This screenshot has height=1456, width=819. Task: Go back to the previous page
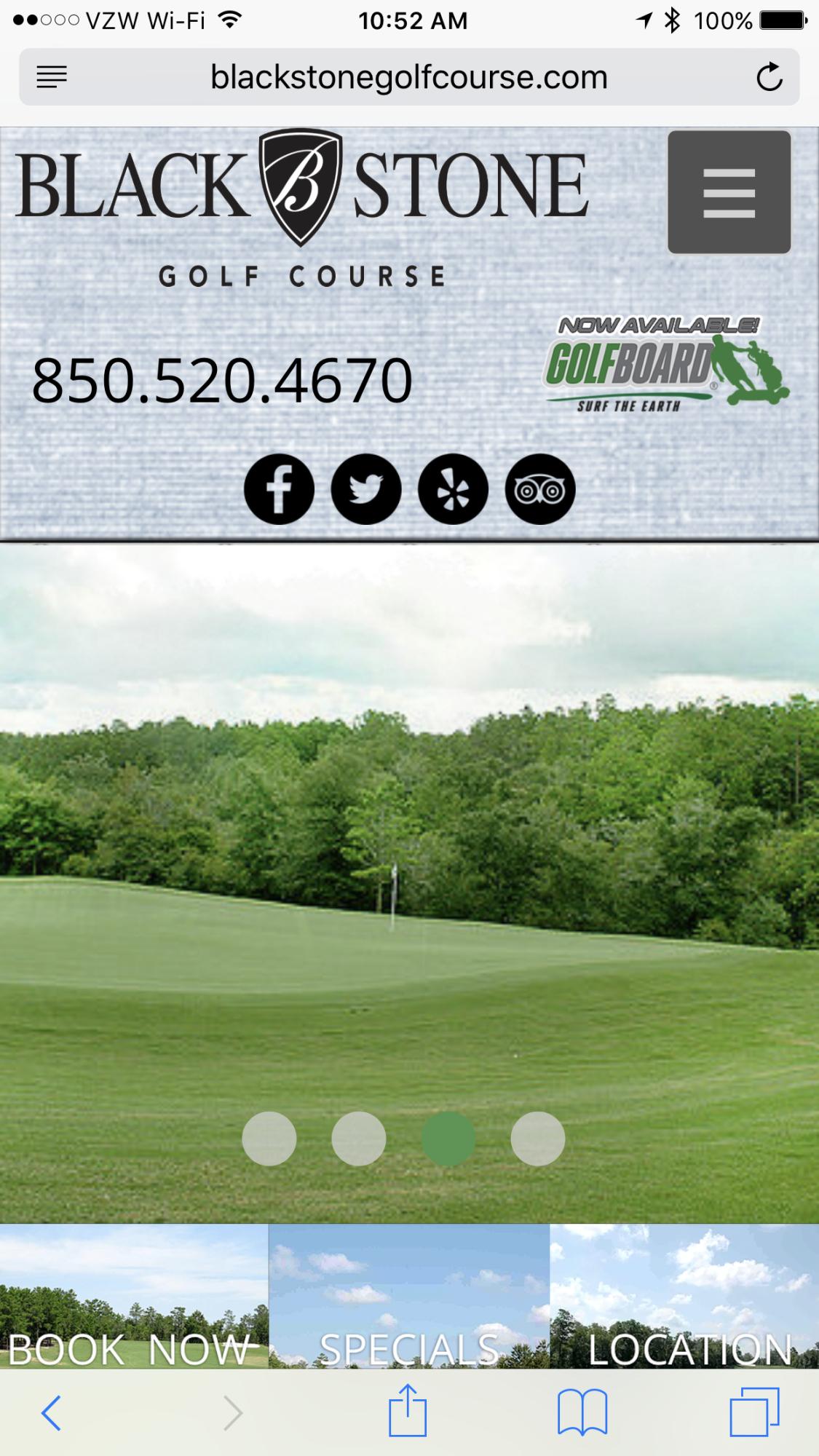51,1413
